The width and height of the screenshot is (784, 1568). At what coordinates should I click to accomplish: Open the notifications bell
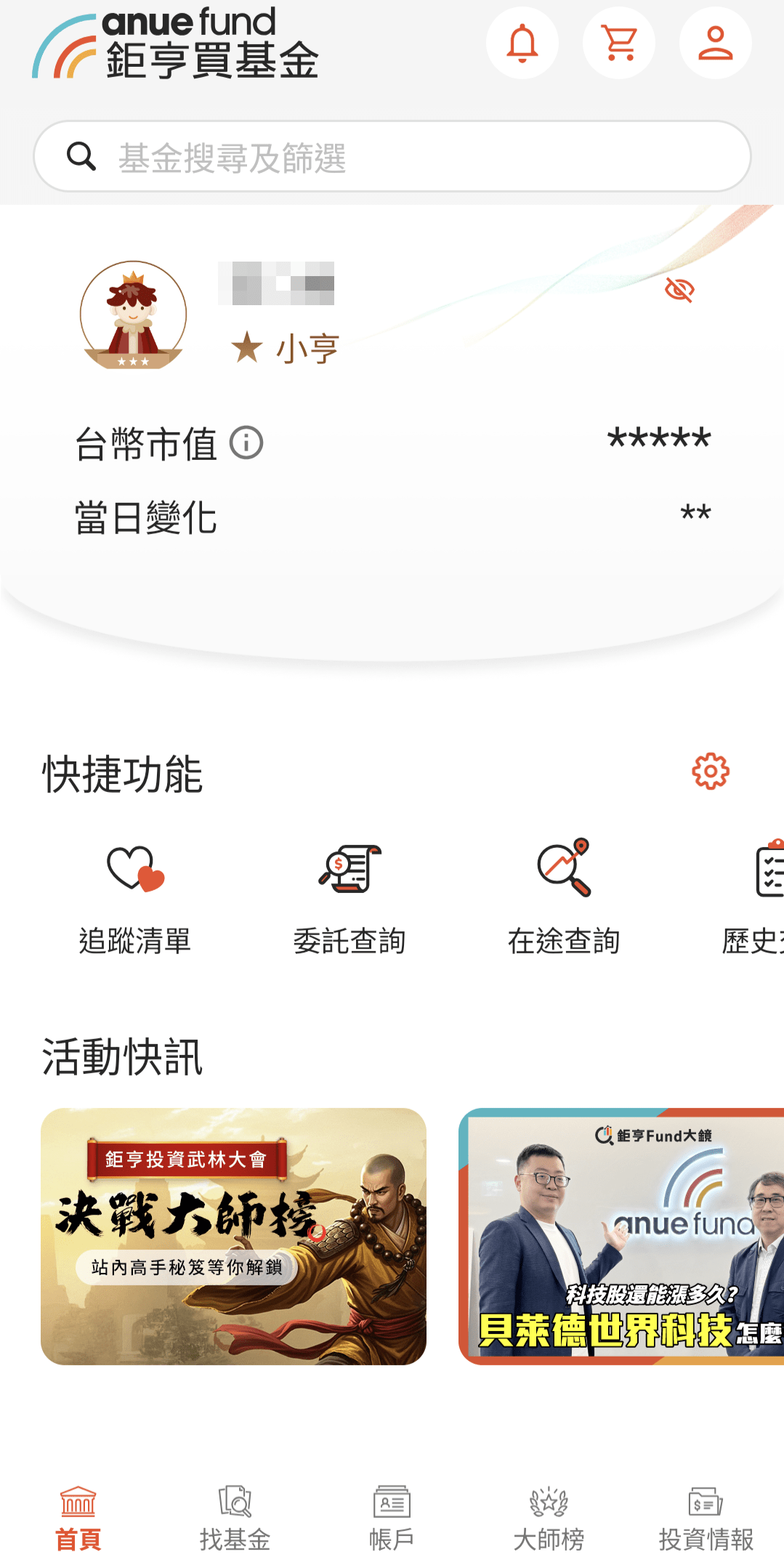click(522, 43)
